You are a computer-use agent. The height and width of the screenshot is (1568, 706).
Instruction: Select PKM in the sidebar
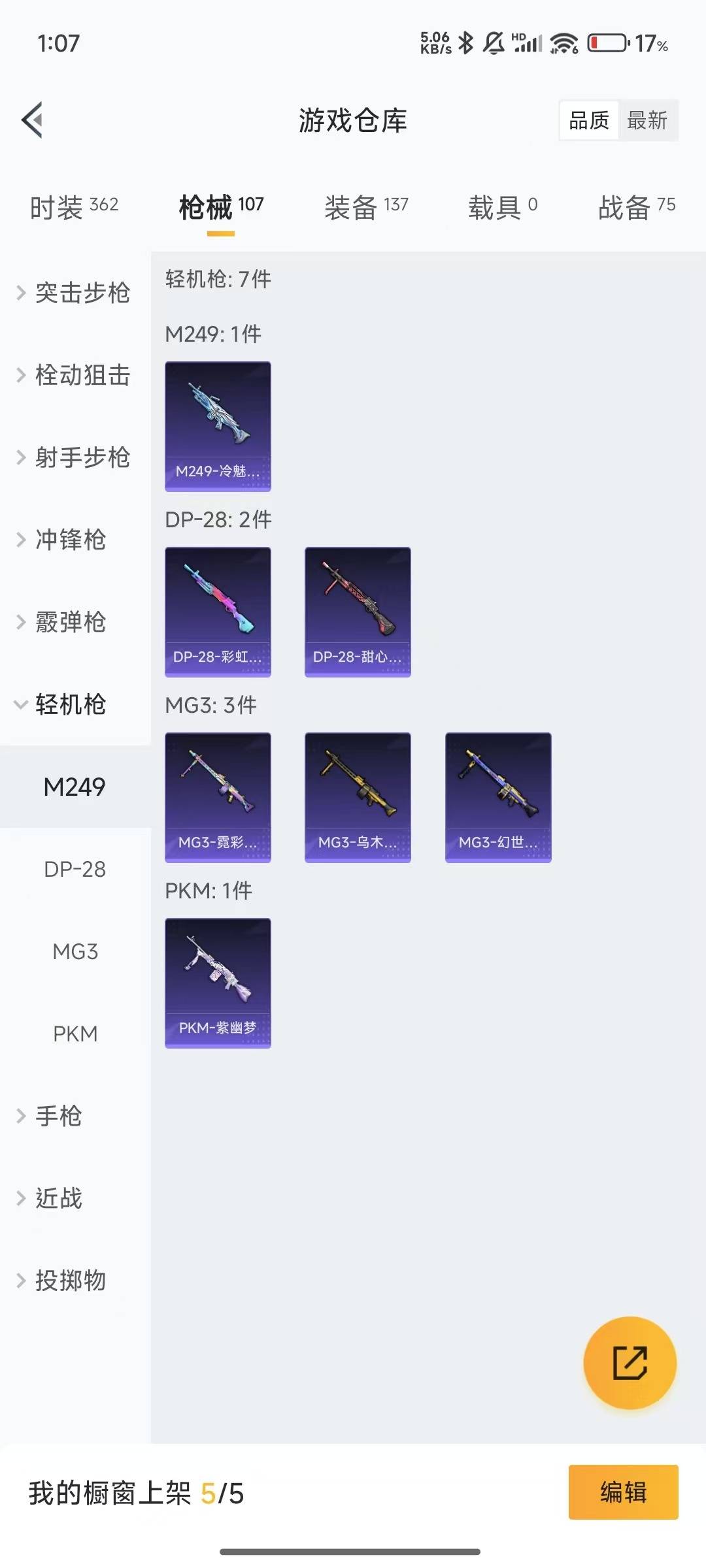(x=75, y=1034)
